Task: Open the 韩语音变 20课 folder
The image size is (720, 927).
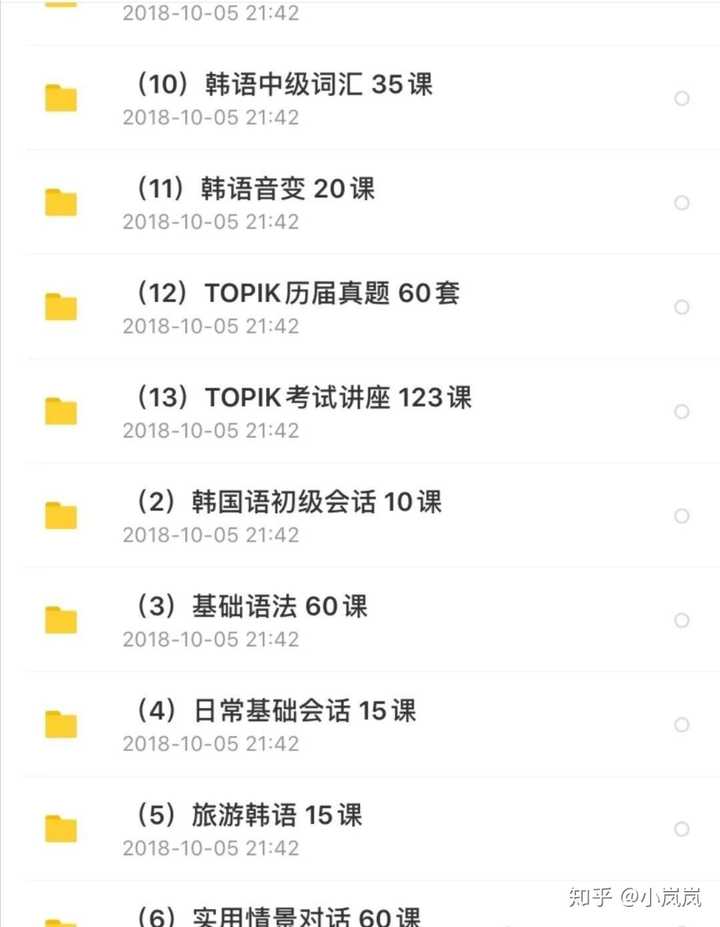Action: [x=255, y=189]
